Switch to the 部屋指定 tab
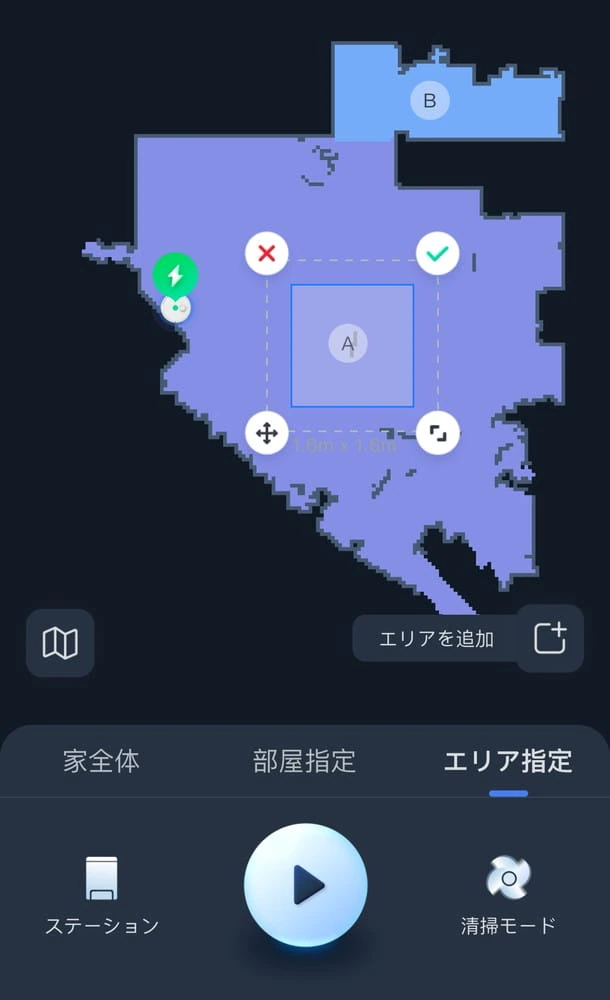610x1000 pixels. pos(304,761)
